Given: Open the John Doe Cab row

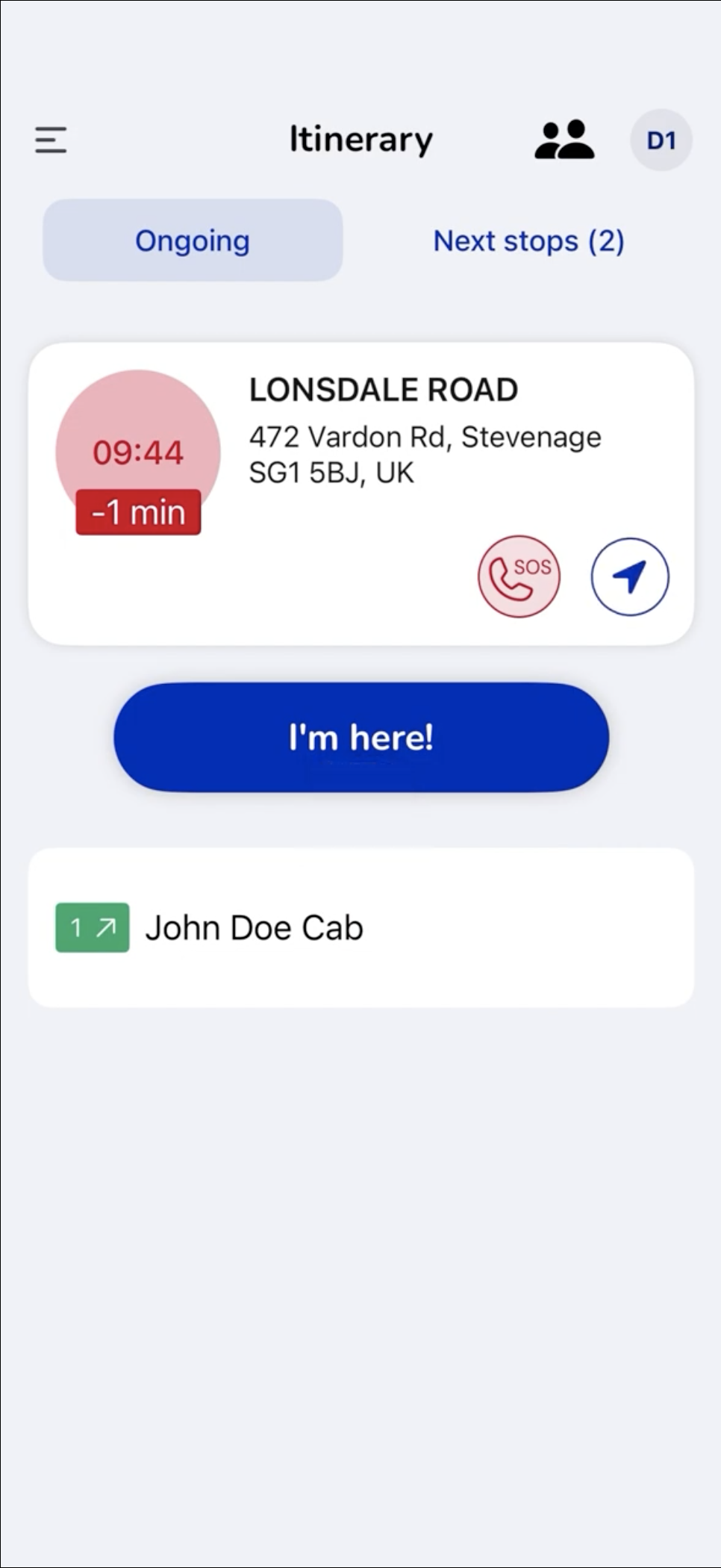Looking at the screenshot, I should point(361,927).
